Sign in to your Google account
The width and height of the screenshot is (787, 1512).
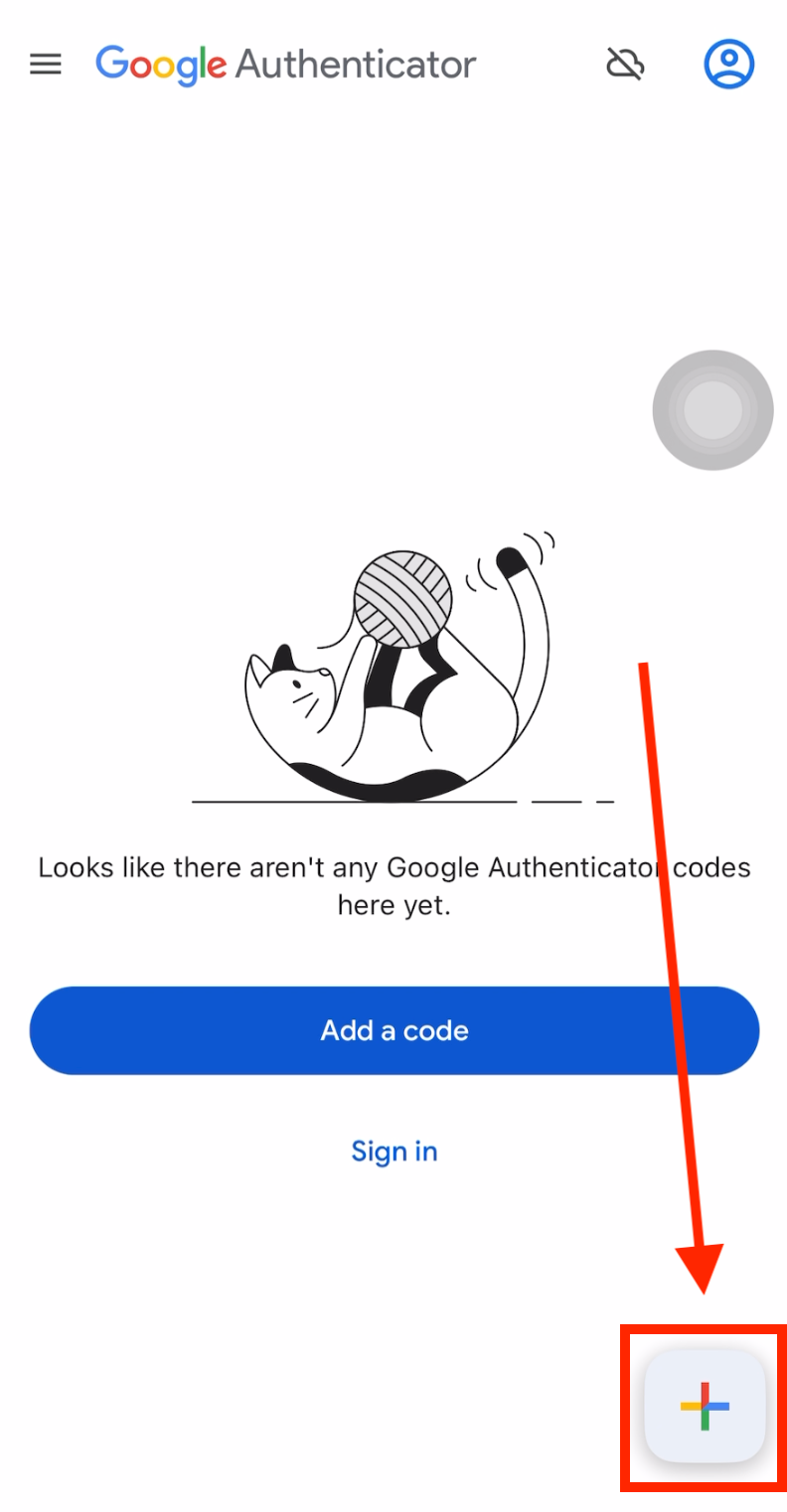394,1150
